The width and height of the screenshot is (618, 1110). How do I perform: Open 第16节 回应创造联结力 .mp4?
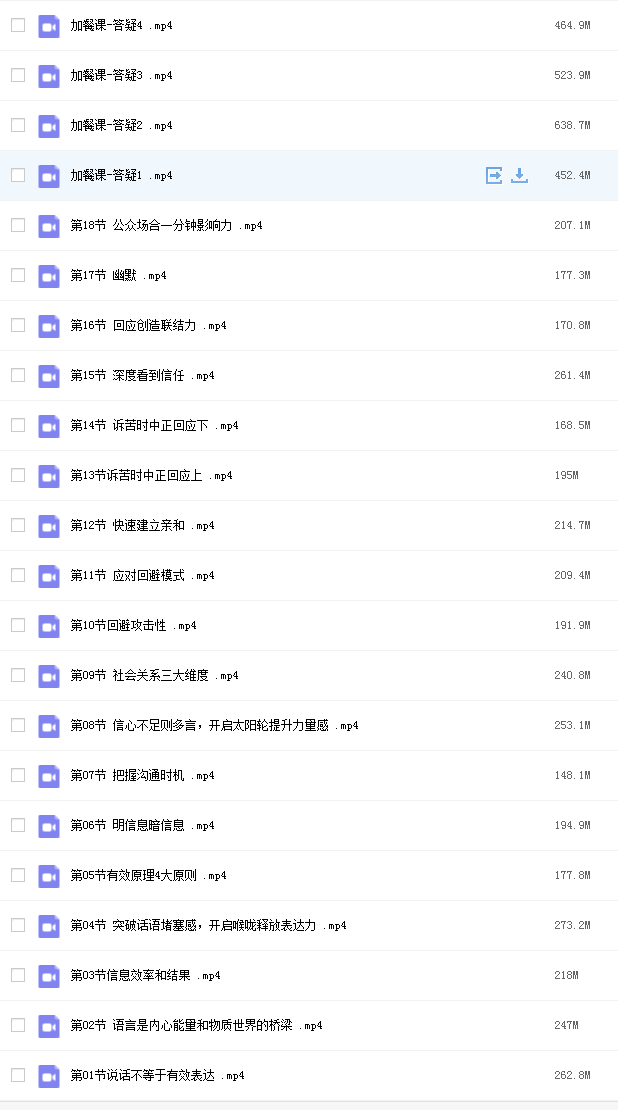click(x=148, y=325)
